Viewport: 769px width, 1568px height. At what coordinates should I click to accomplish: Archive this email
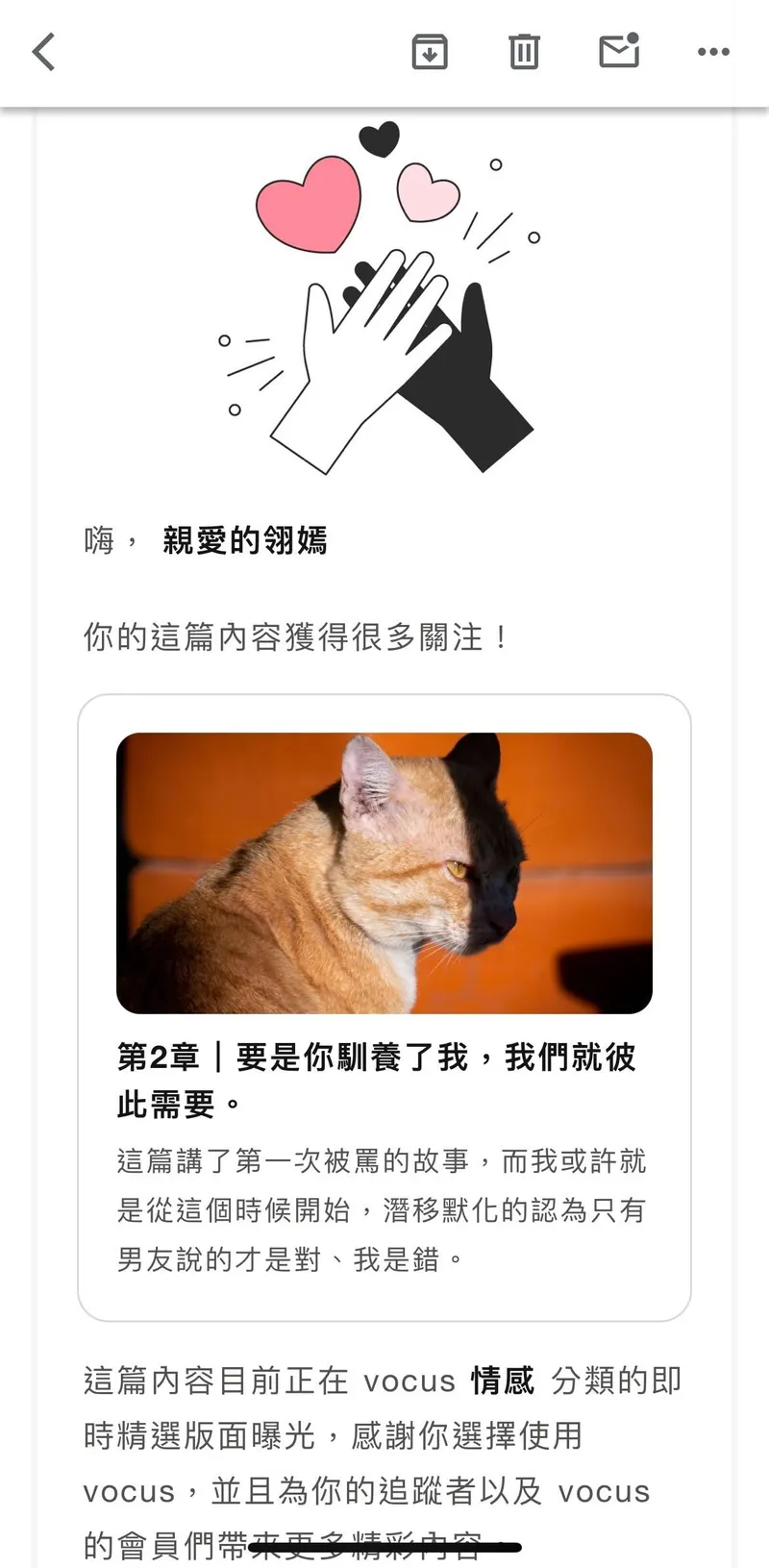point(429,52)
